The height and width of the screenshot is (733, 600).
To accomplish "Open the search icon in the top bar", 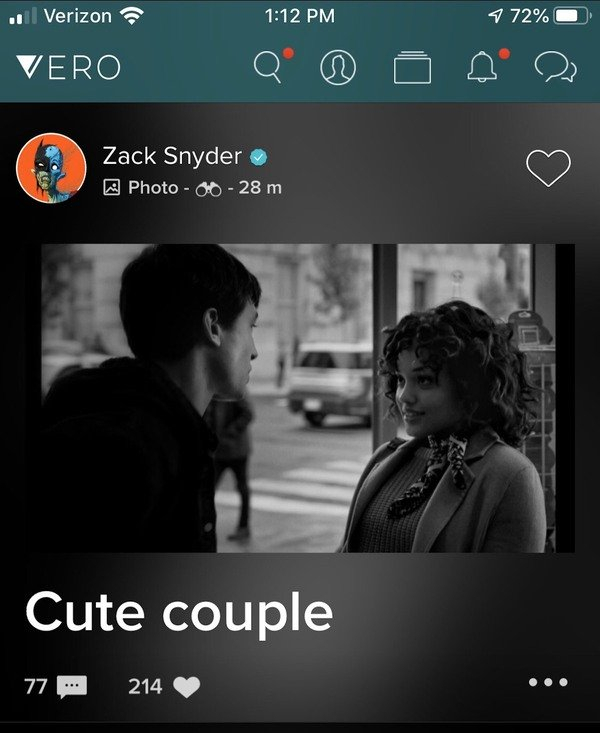I will 268,68.
